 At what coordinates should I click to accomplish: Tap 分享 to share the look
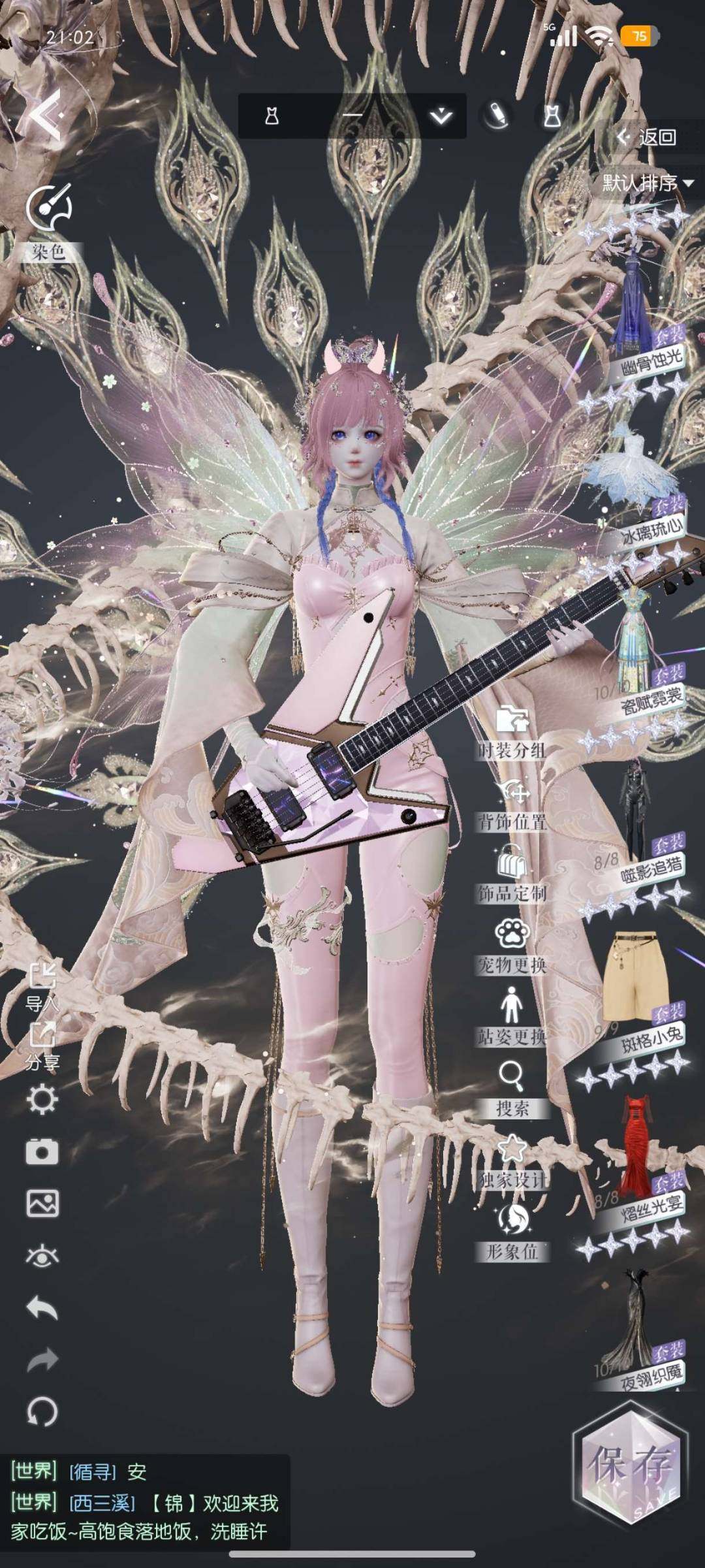pyautogui.click(x=42, y=1045)
